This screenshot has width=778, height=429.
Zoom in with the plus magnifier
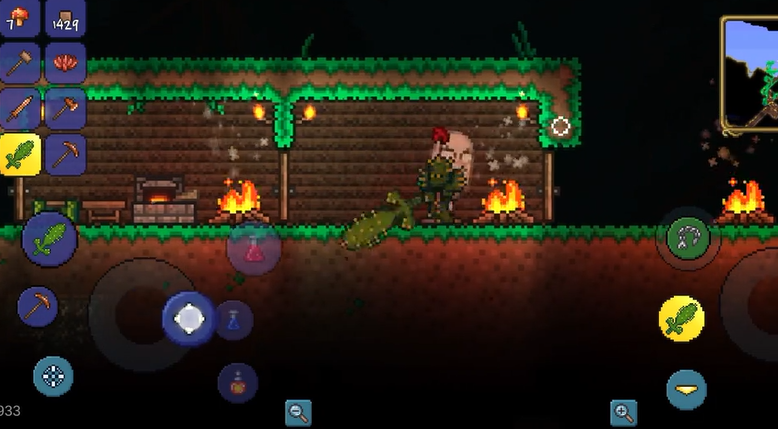tap(624, 411)
